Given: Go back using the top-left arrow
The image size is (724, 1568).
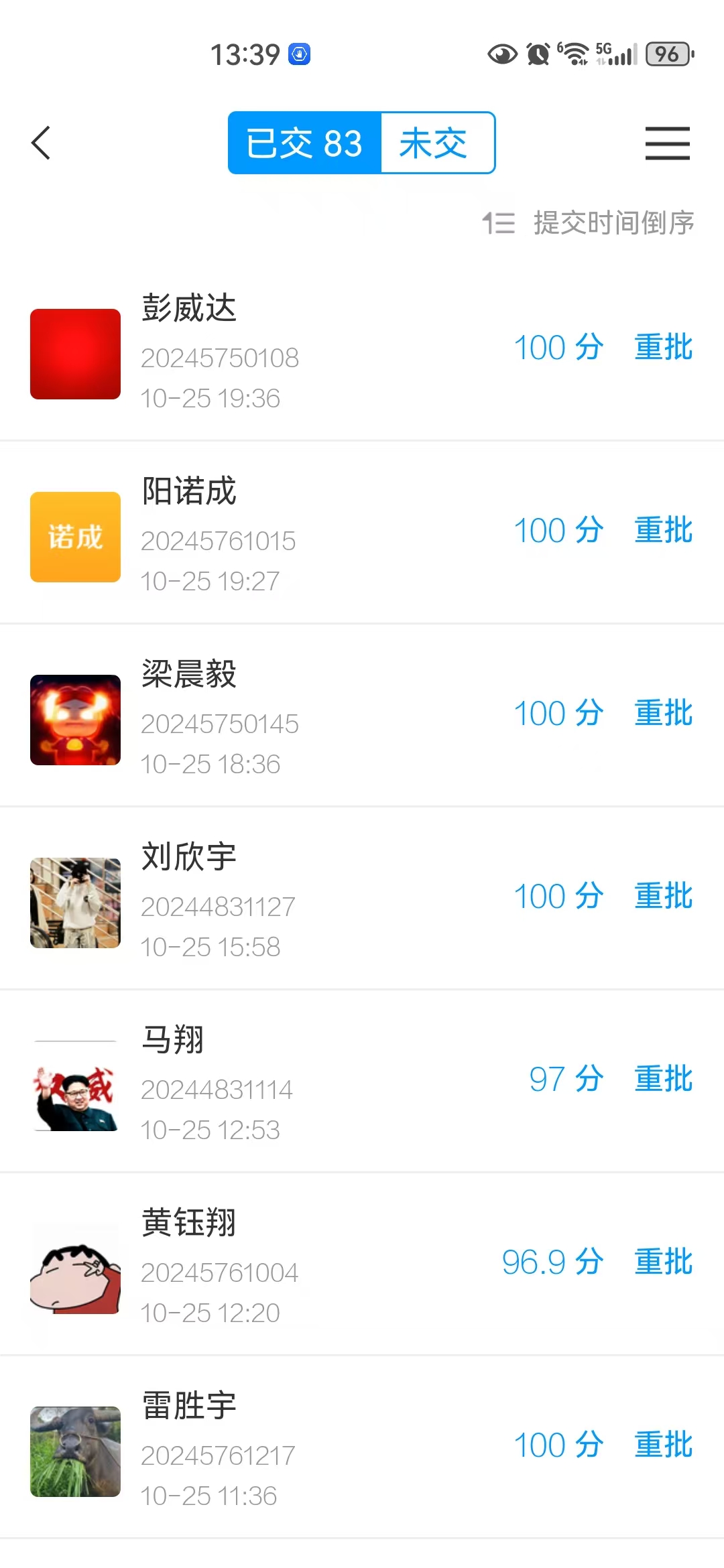Looking at the screenshot, I should (x=42, y=143).
